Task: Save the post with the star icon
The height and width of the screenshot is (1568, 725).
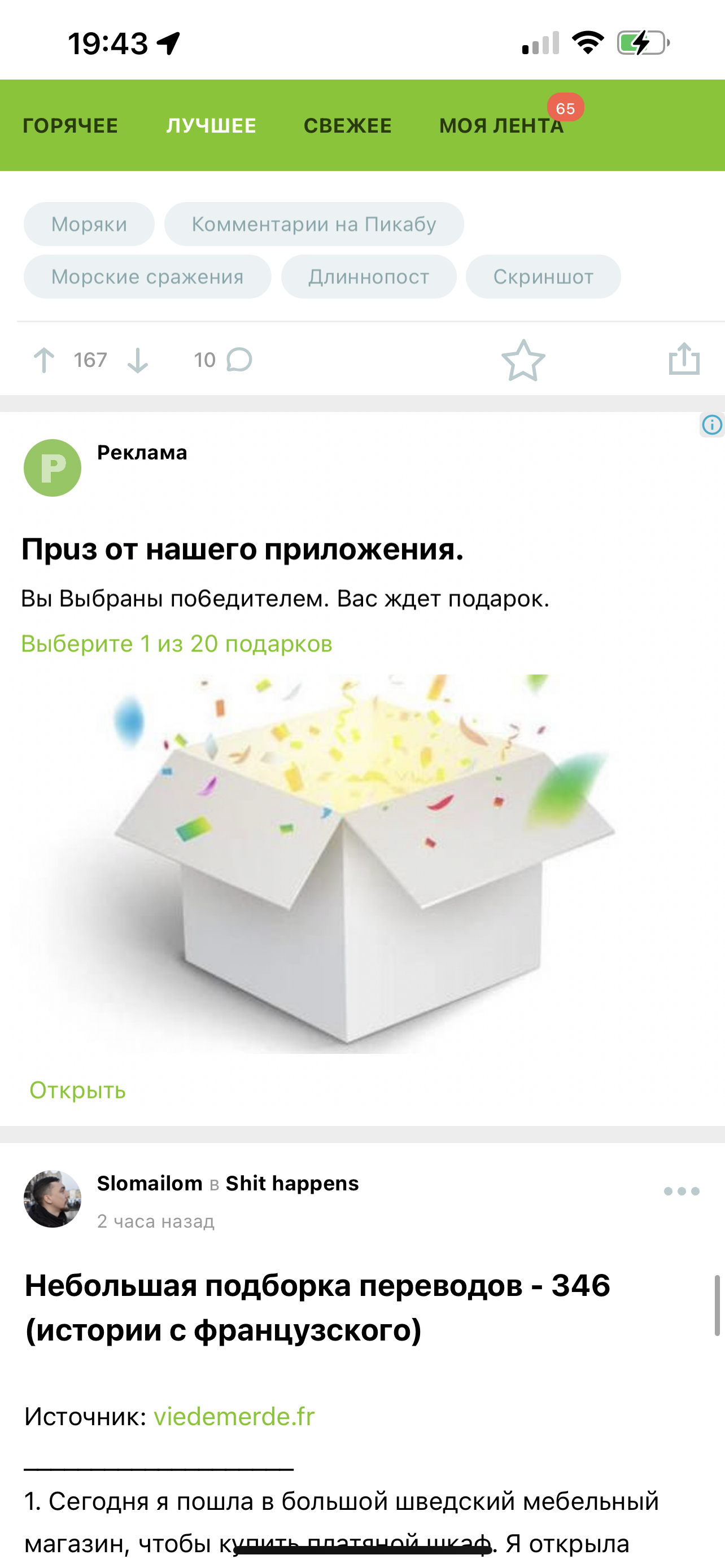Action: [x=523, y=360]
